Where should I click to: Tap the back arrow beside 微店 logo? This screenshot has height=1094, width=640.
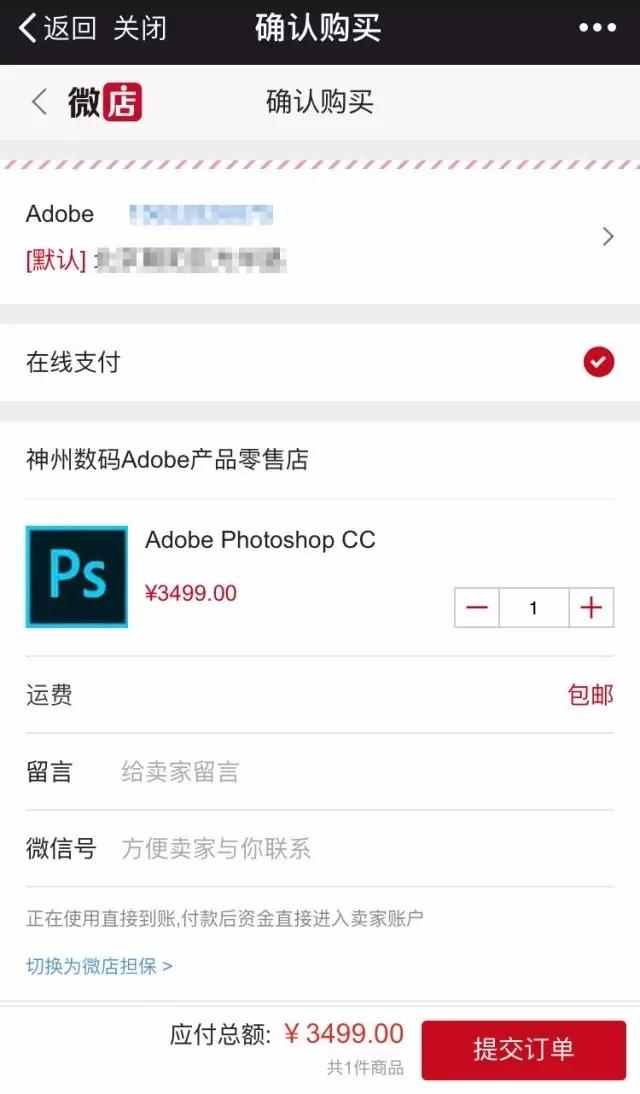[40, 102]
